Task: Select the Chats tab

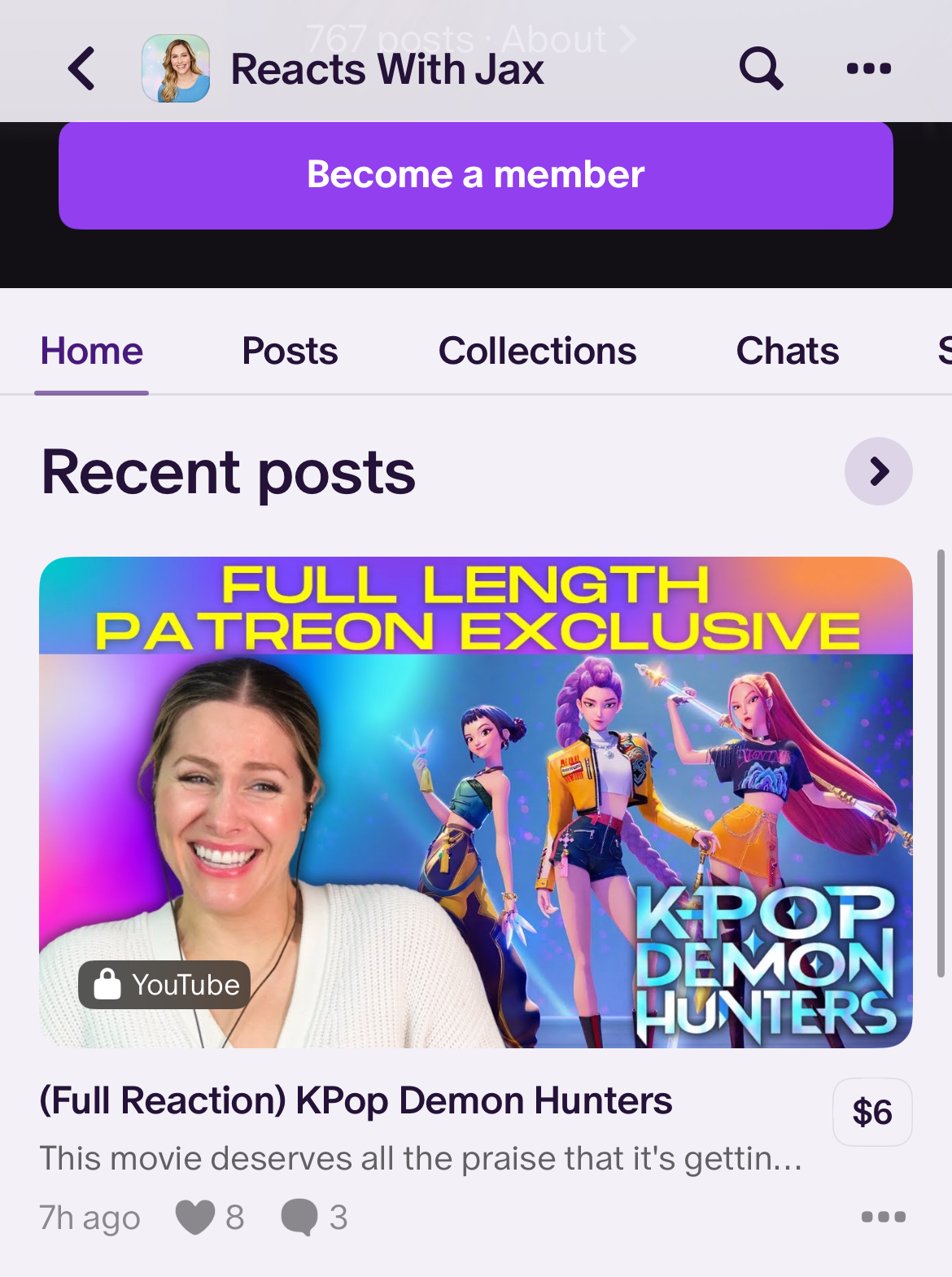Action: [x=787, y=352]
